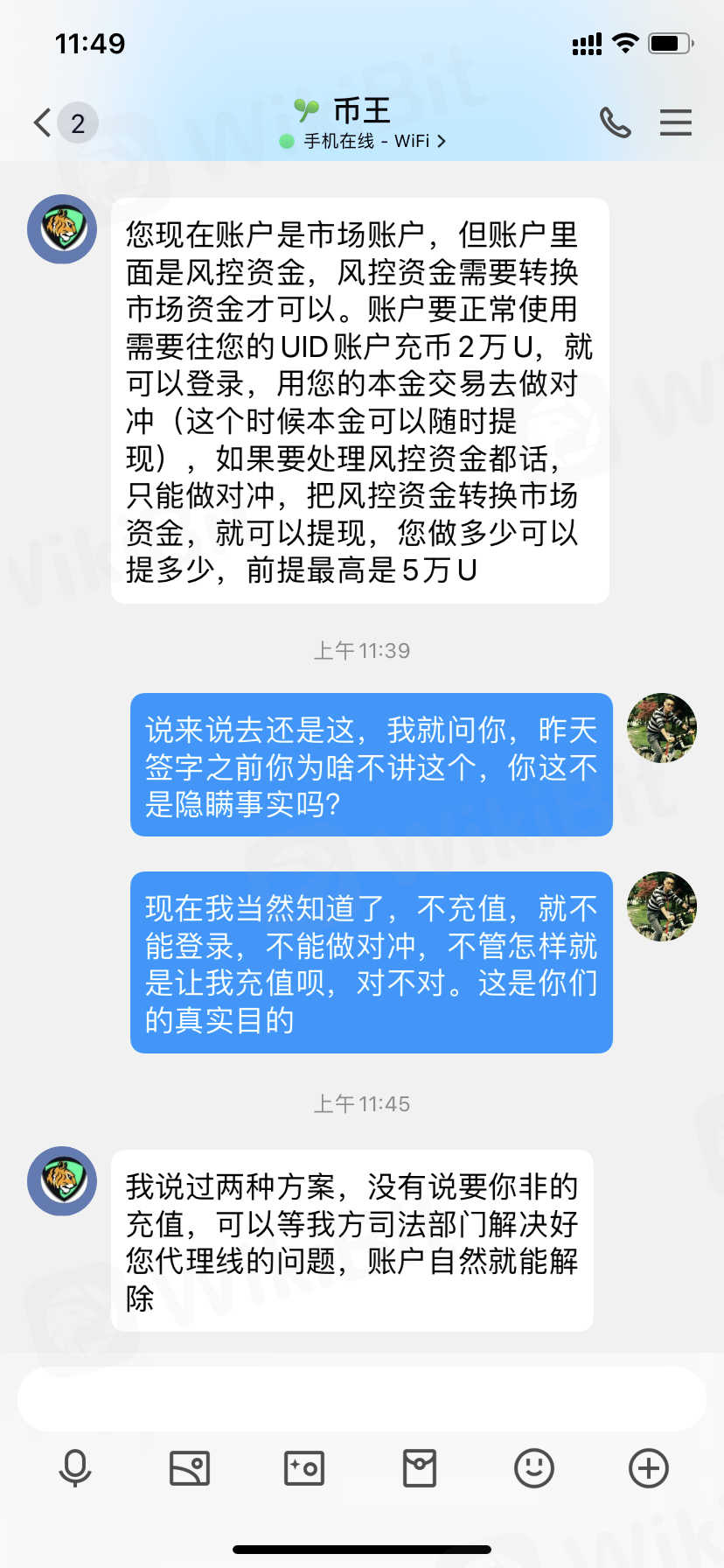Record a voice message with the microphone
This screenshot has height=1568, width=724.
tap(75, 1468)
